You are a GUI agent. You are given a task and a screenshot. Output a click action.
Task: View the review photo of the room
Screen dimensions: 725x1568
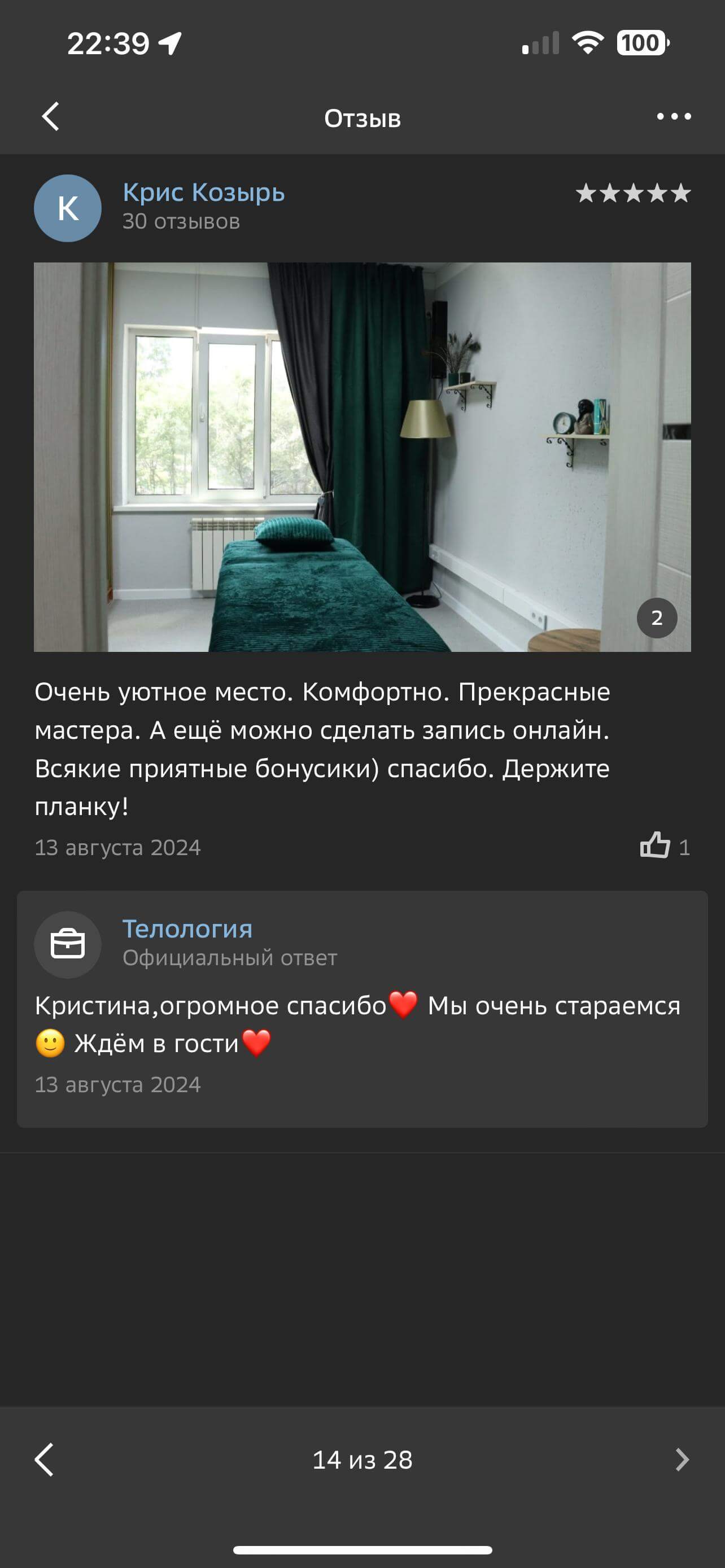pyautogui.click(x=362, y=457)
